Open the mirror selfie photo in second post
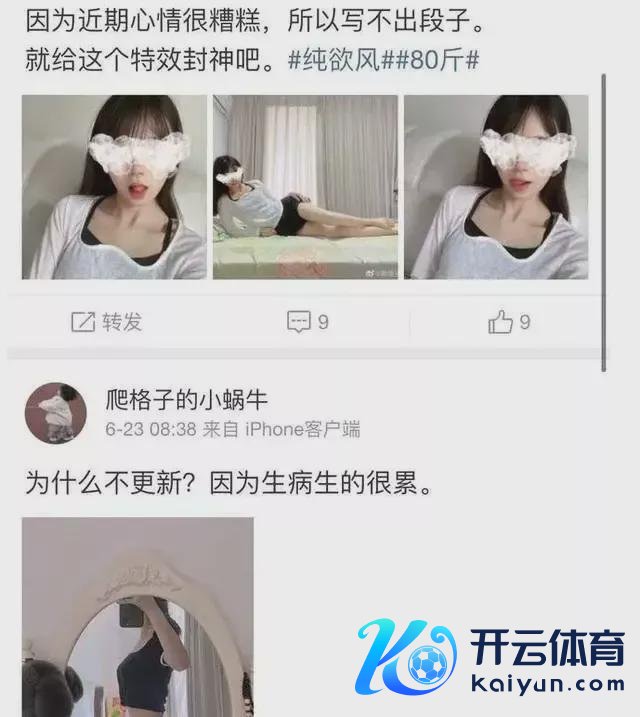The height and width of the screenshot is (717, 640). [x=138, y=615]
